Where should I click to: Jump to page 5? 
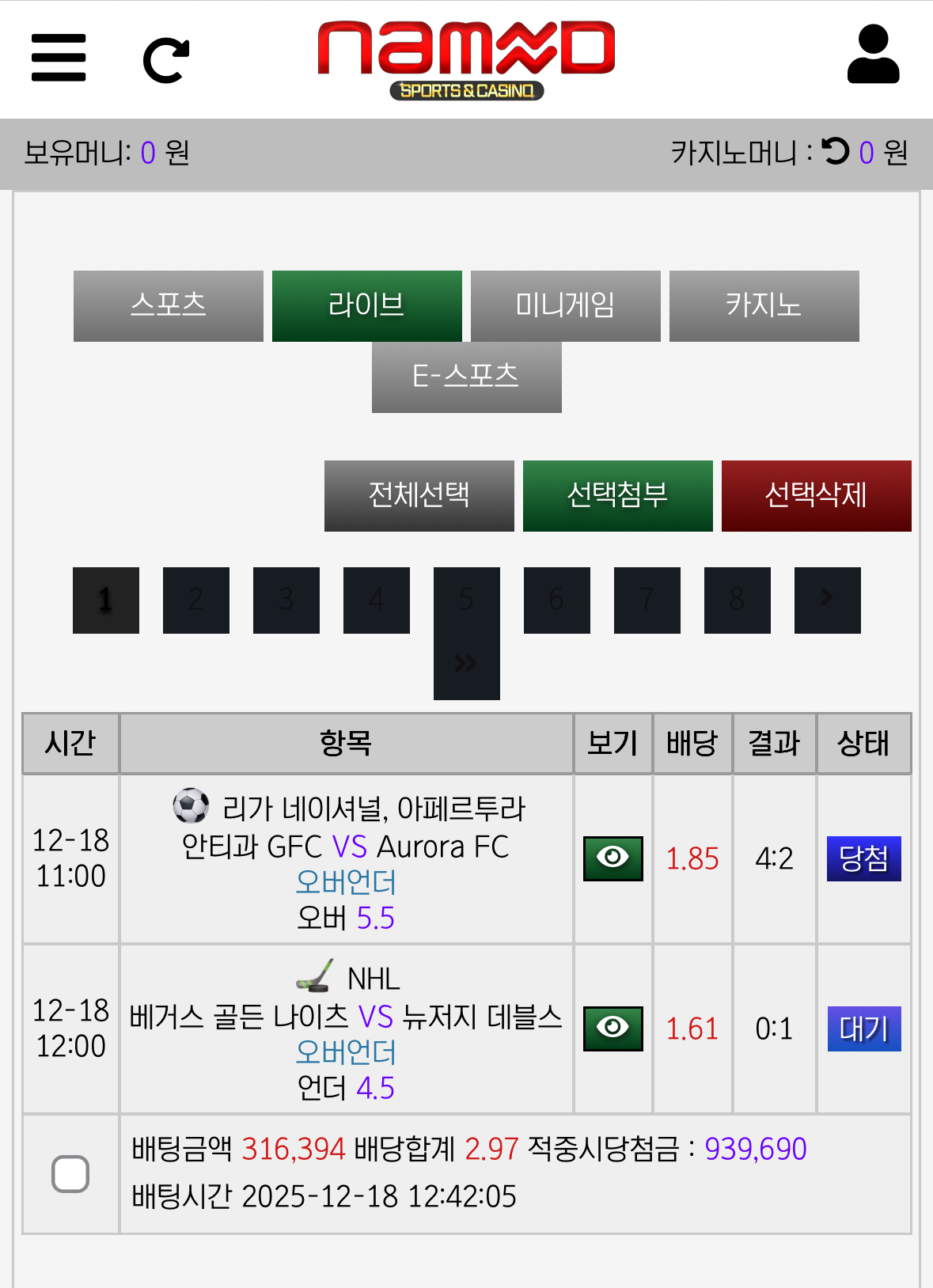467,600
